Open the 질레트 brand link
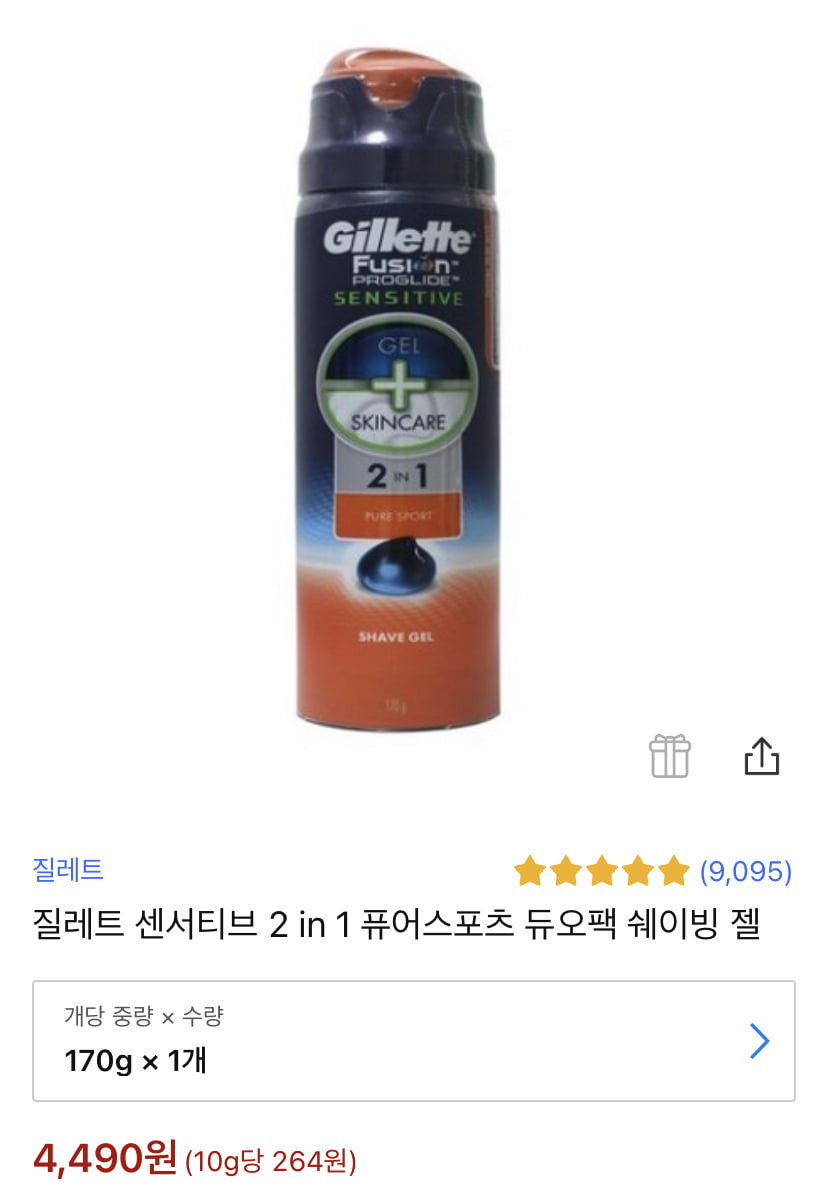This screenshot has height=1199, width=828. [68, 869]
